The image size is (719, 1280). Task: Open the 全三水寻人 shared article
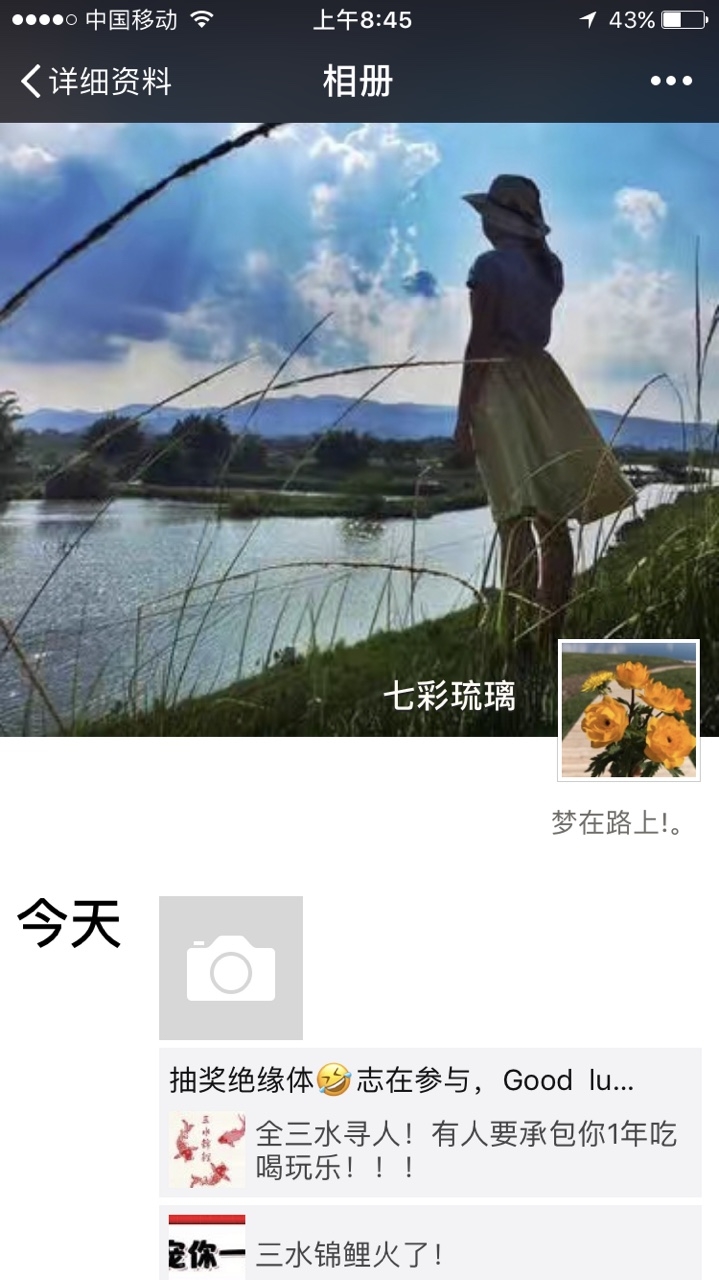click(430, 1149)
